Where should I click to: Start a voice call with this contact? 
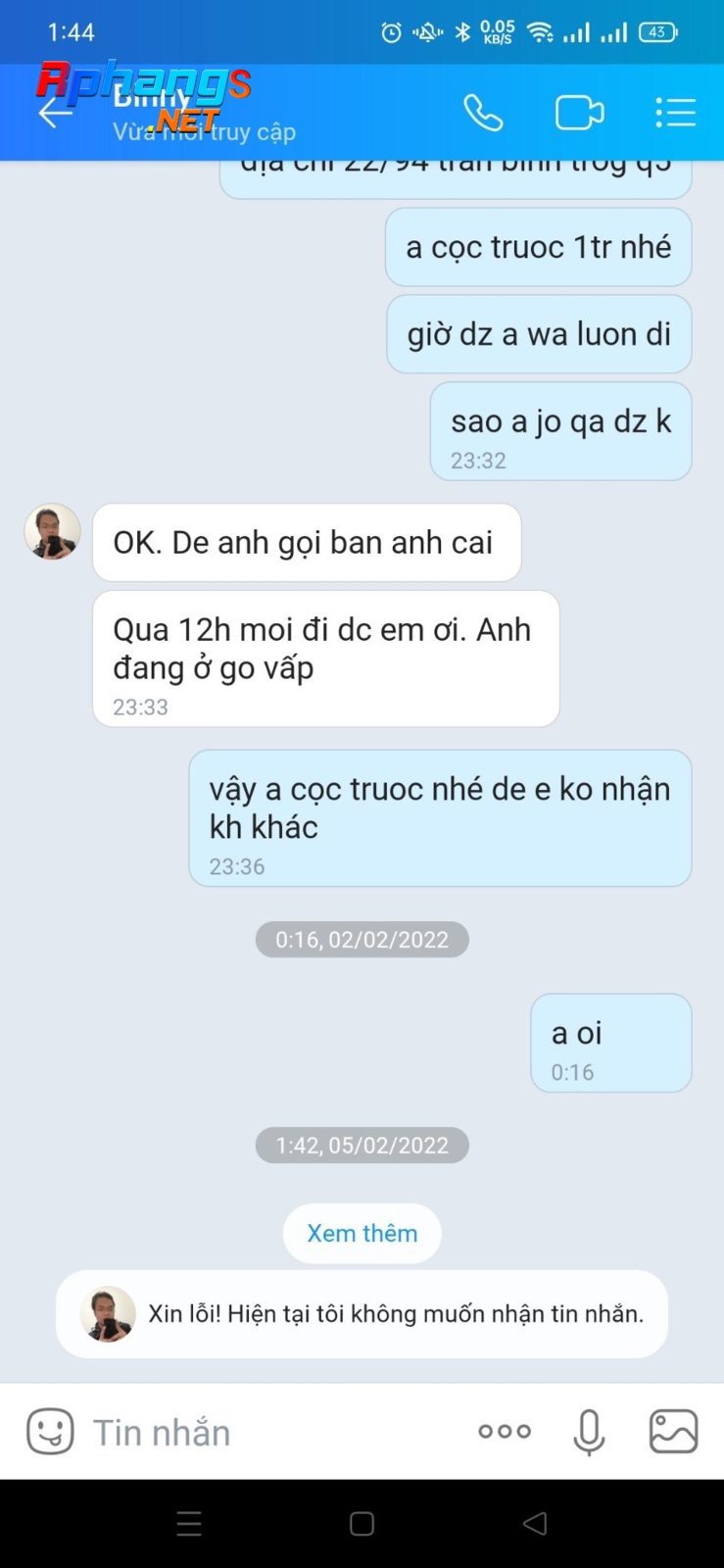tap(483, 113)
